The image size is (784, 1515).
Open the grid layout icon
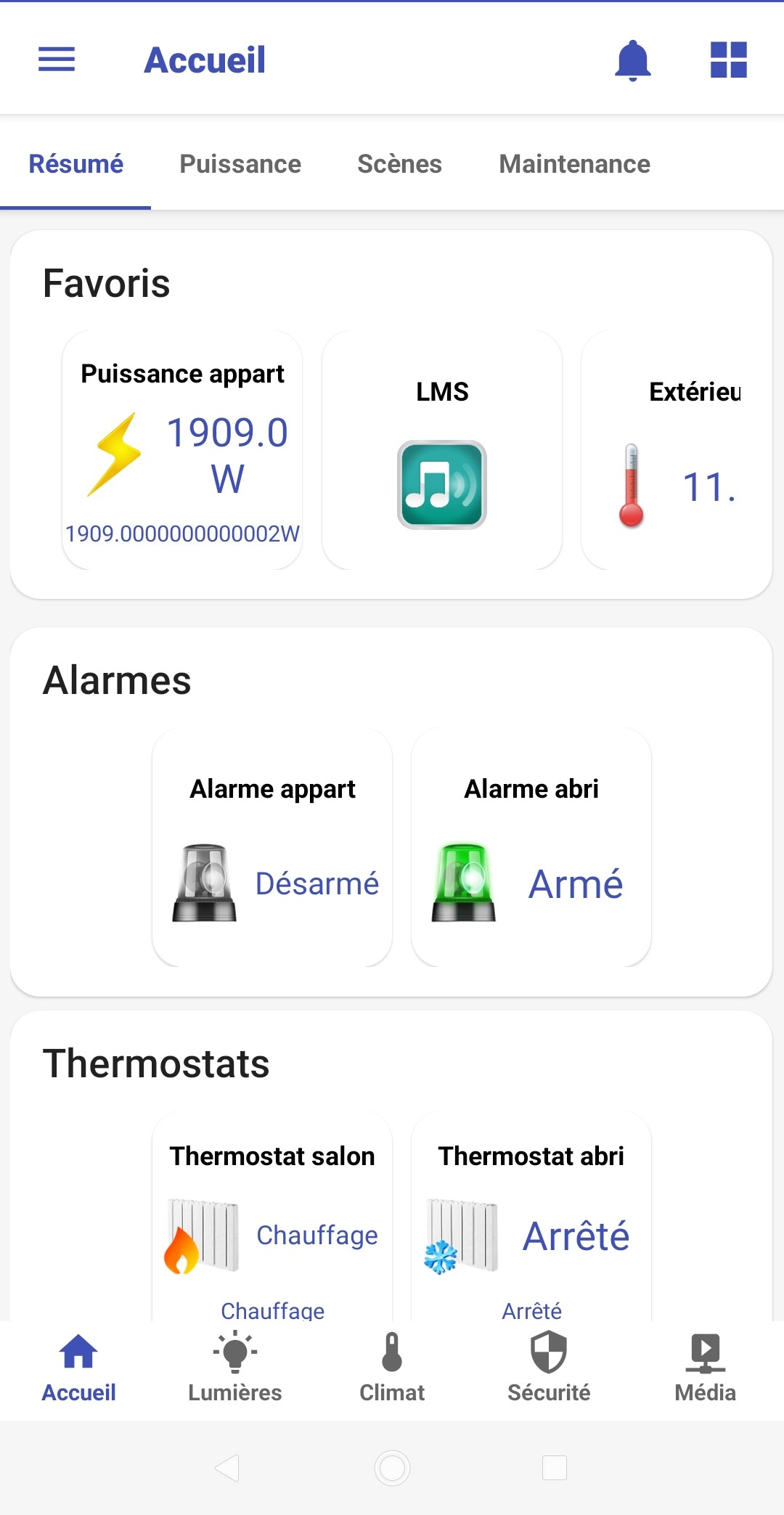tap(728, 60)
